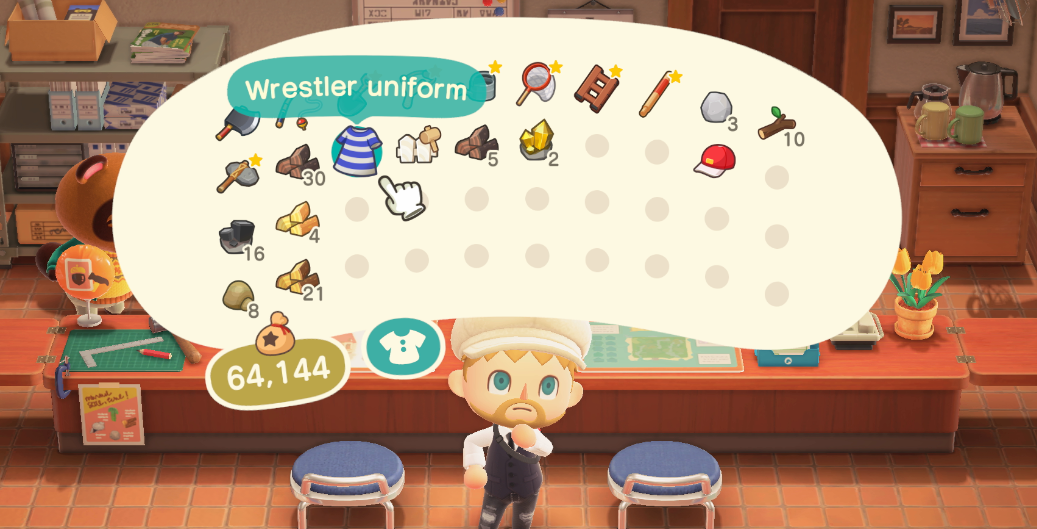The height and width of the screenshot is (529, 1037).
Task: Select the stone stack of 3
Action: [x=714, y=107]
